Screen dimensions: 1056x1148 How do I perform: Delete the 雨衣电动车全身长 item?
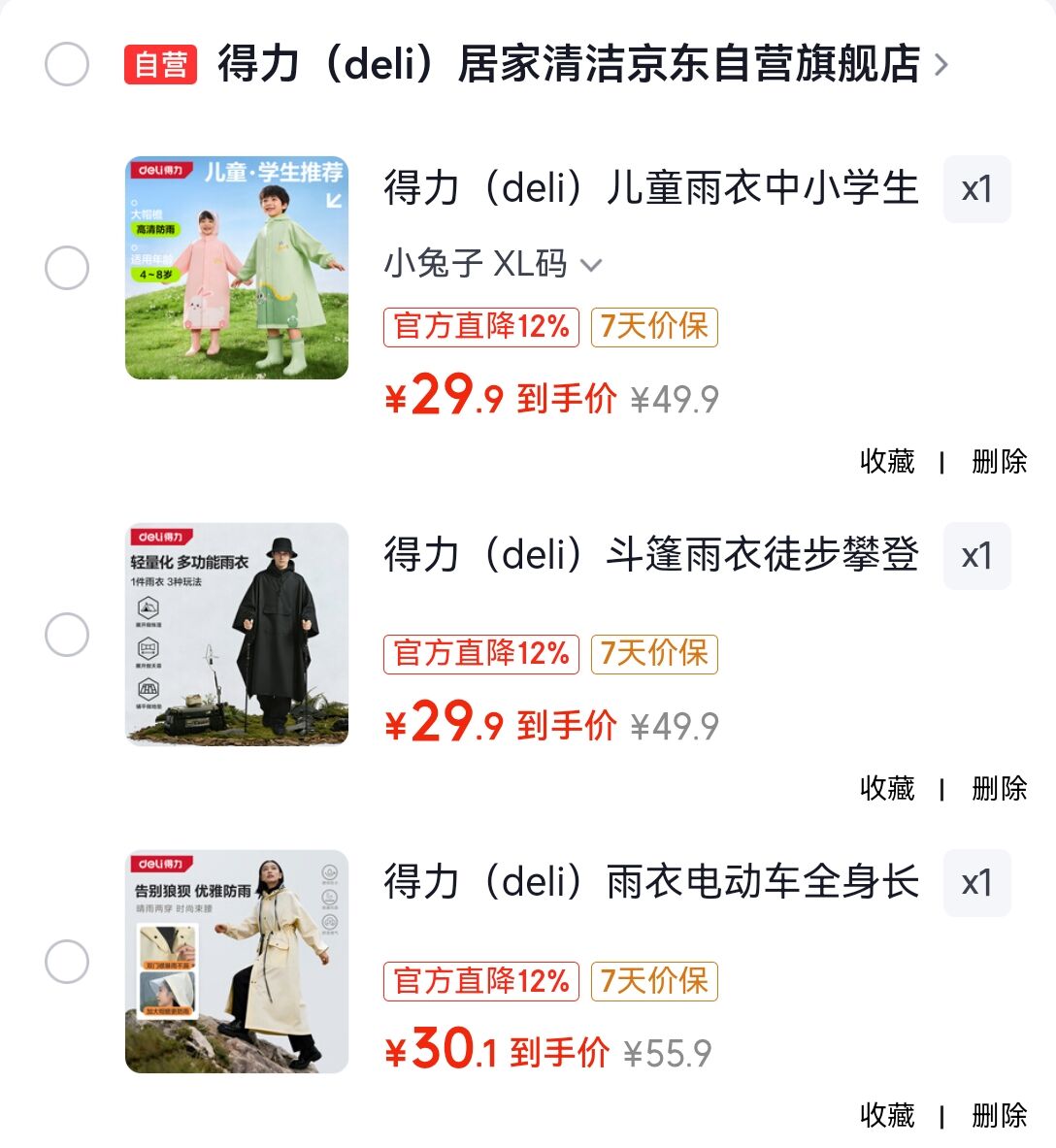999,1115
